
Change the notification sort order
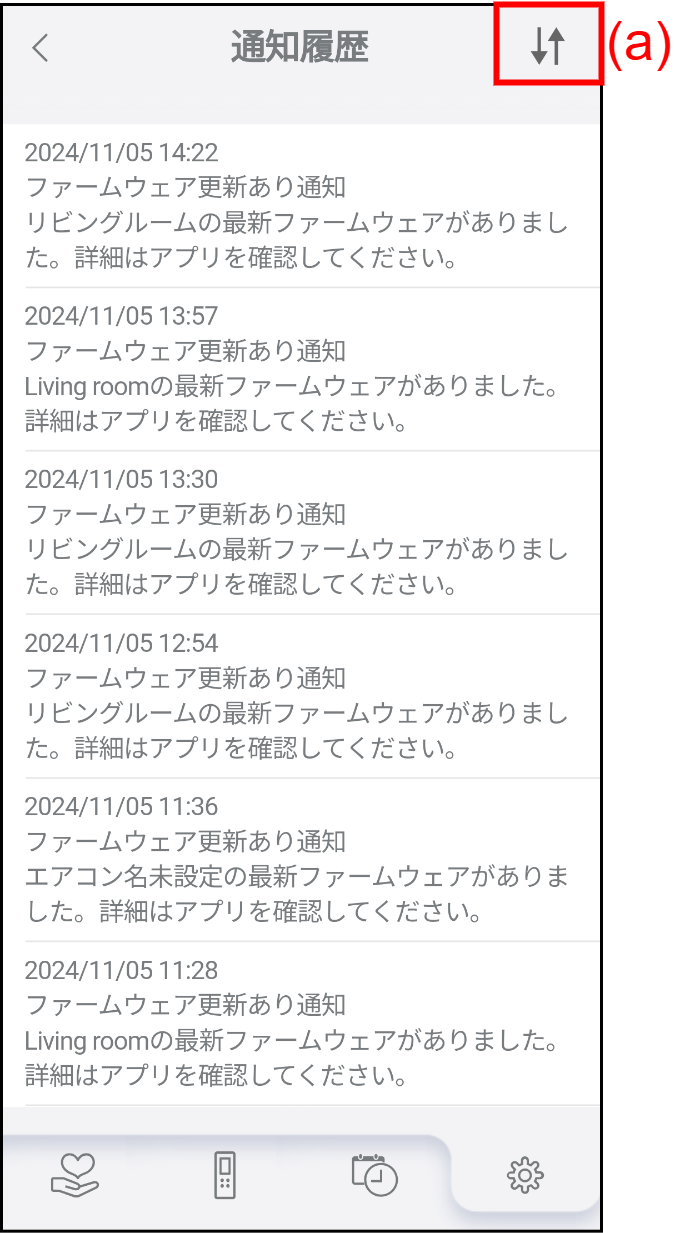[548, 46]
